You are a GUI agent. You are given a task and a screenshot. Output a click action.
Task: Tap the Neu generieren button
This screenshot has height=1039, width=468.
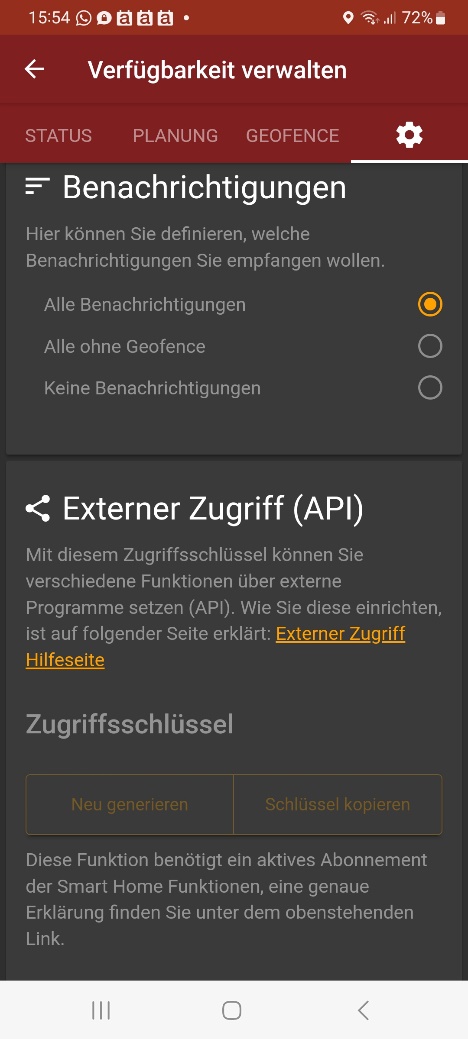click(x=130, y=804)
